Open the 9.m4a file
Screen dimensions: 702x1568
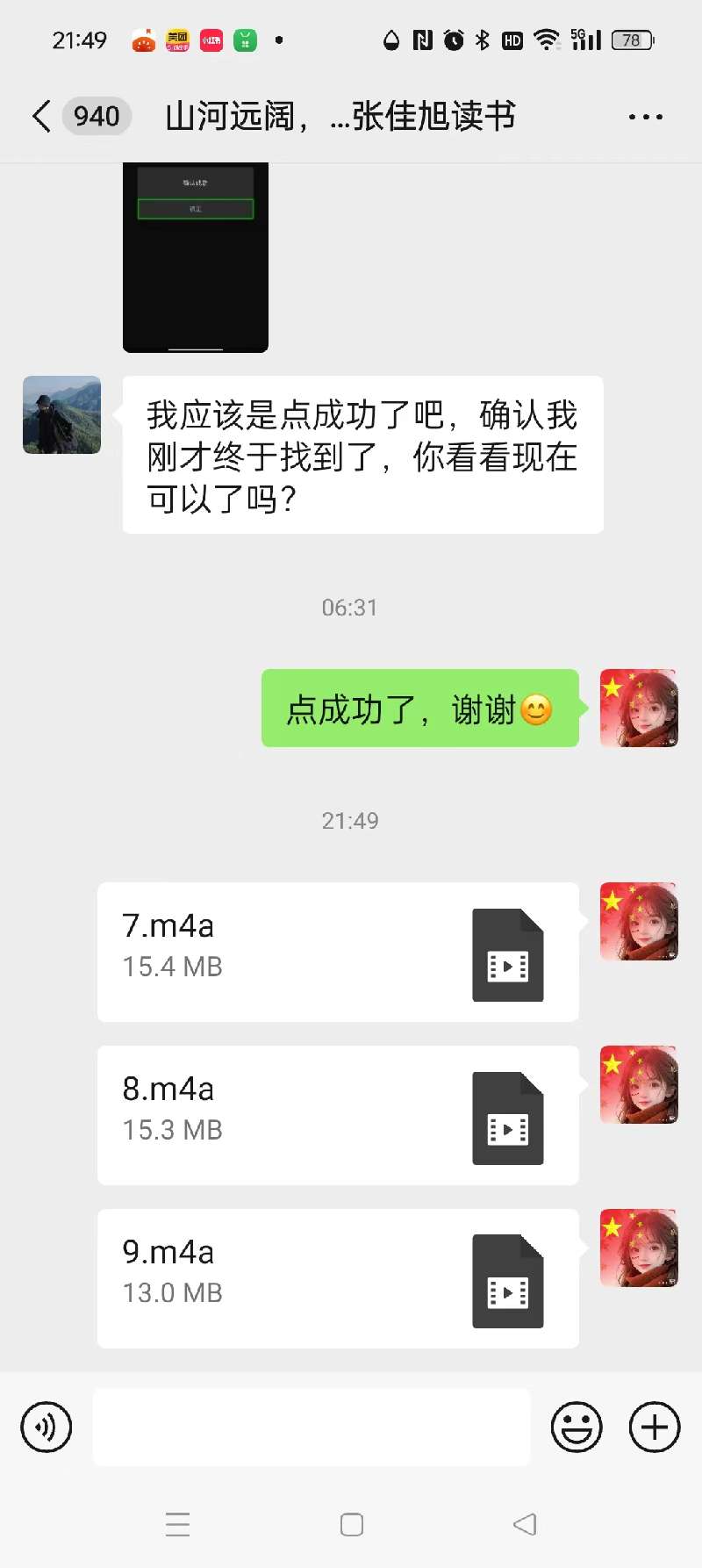[338, 1278]
